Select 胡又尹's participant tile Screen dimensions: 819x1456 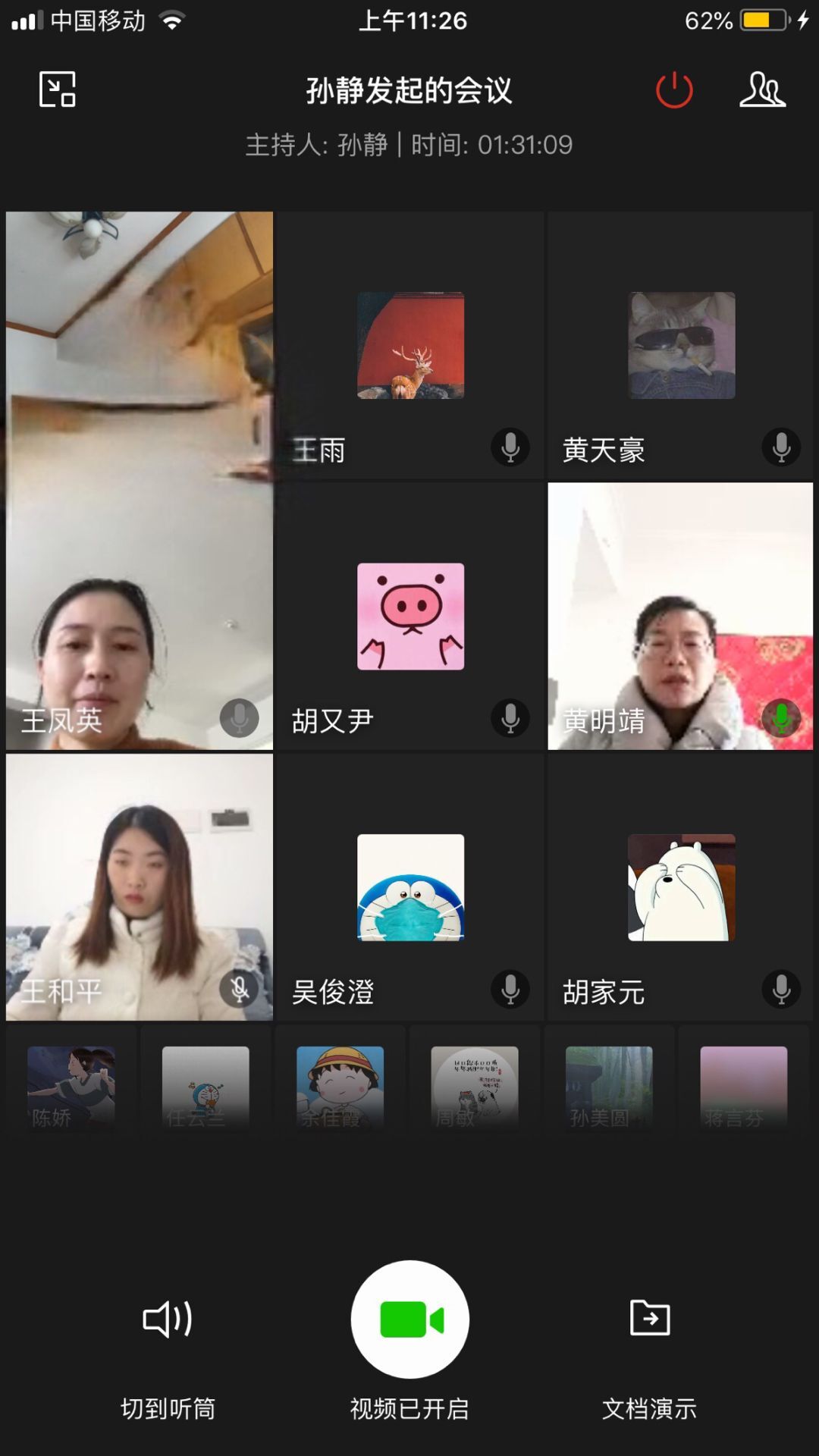(x=410, y=616)
